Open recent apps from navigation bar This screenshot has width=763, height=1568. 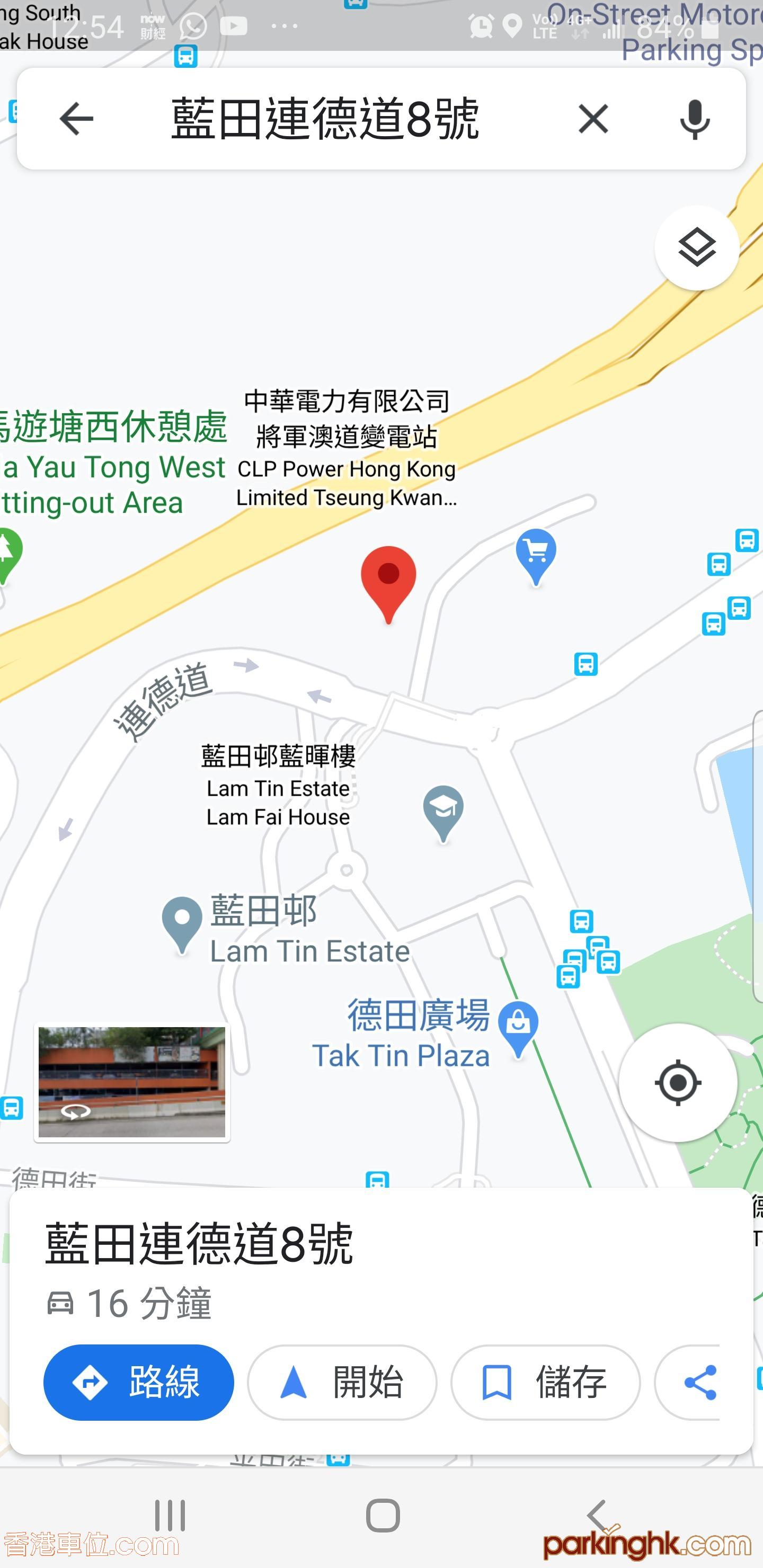click(x=170, y=1515)
